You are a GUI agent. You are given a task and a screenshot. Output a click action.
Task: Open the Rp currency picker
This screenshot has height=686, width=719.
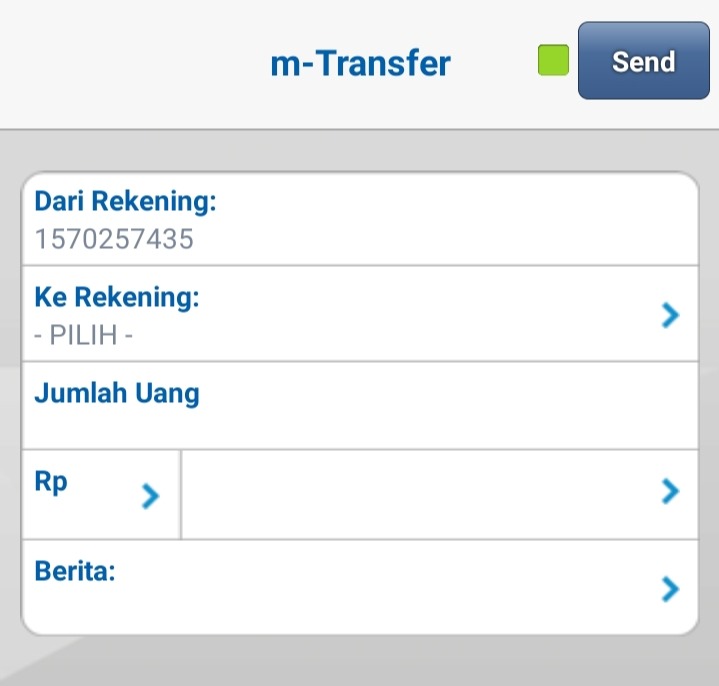coord(101,494)
